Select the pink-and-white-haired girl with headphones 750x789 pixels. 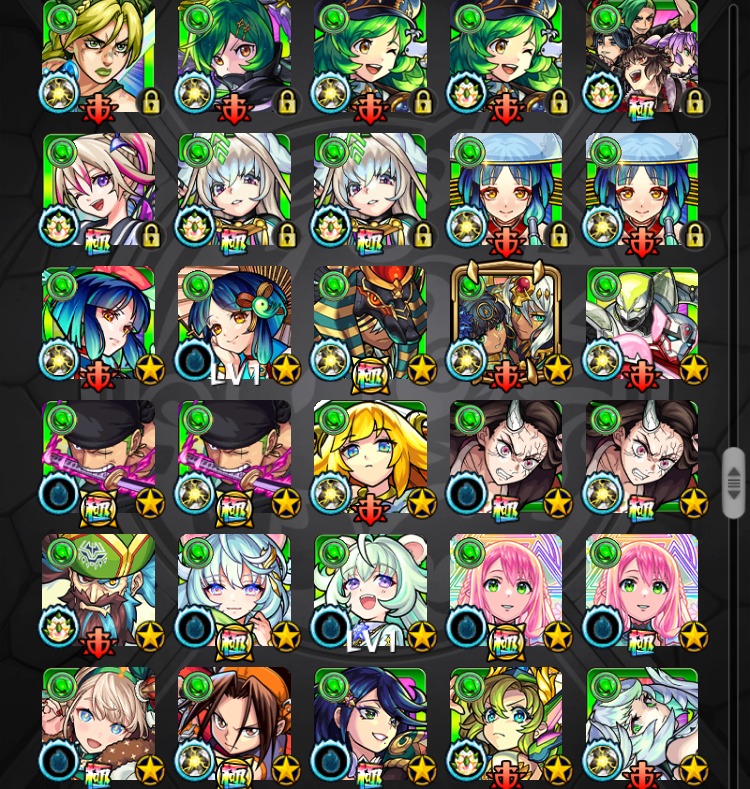pos(99,190)
